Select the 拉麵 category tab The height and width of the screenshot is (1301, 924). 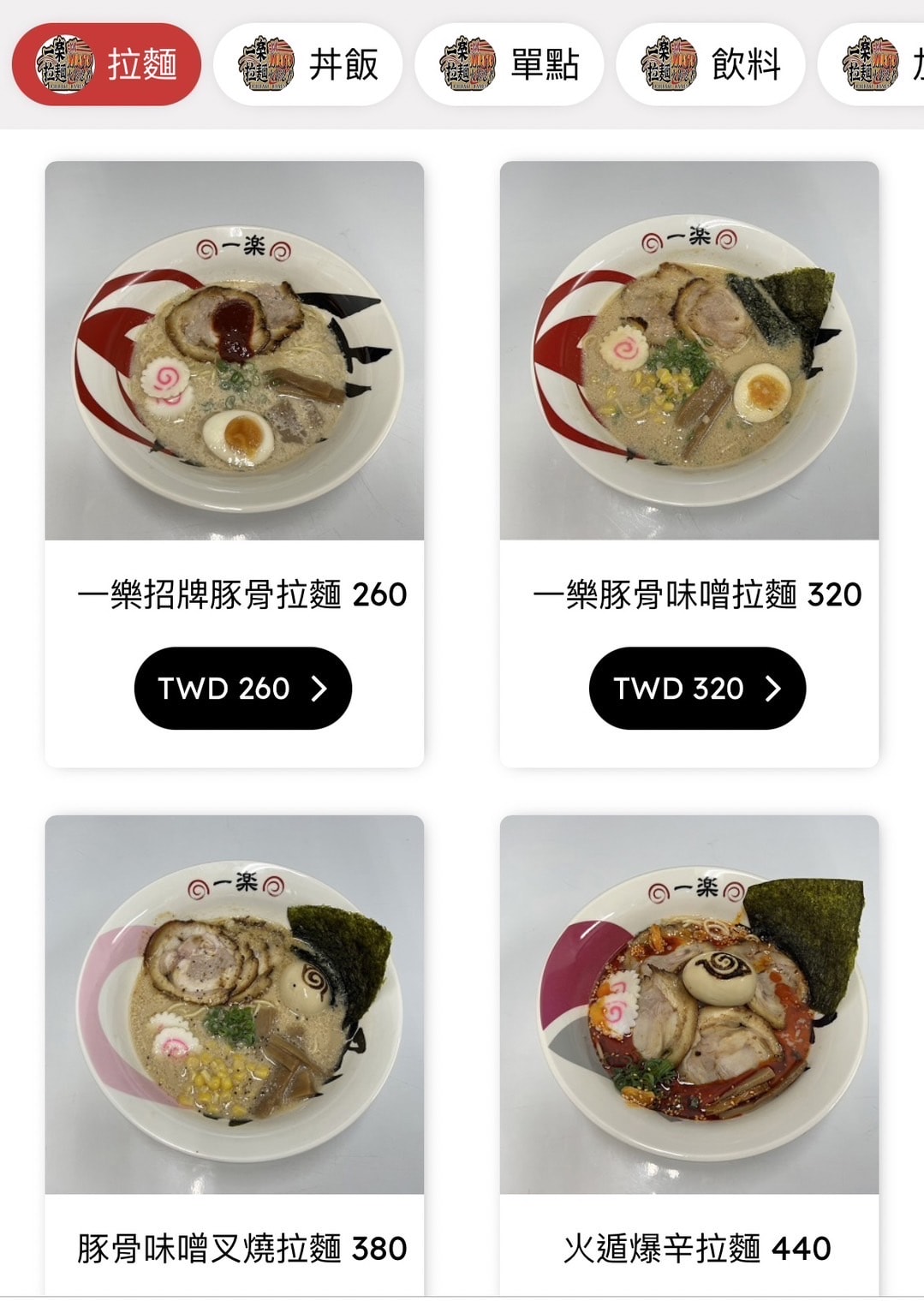[x=106, y=64]
